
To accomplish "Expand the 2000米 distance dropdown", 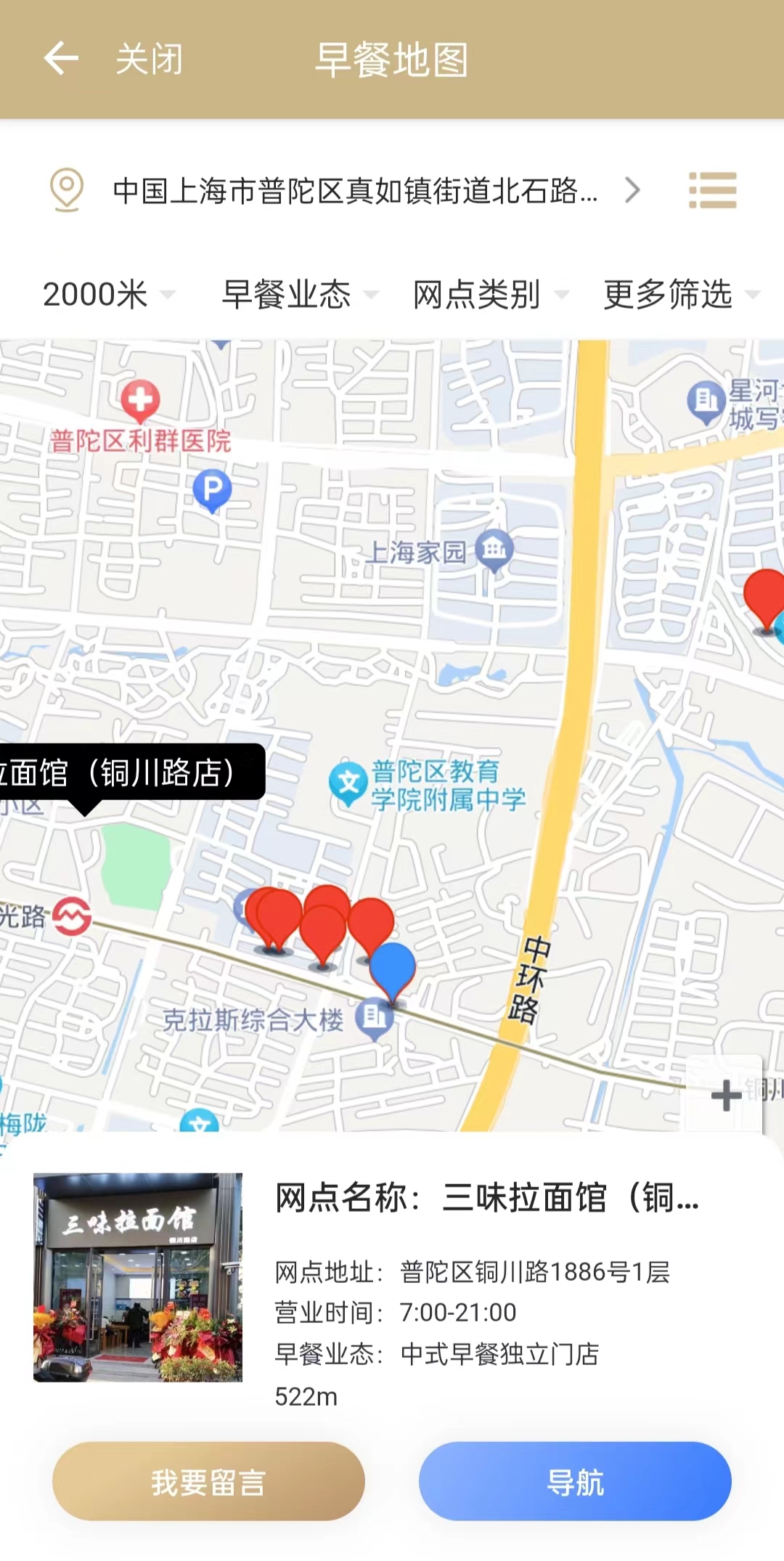I will tap(109, 294).
